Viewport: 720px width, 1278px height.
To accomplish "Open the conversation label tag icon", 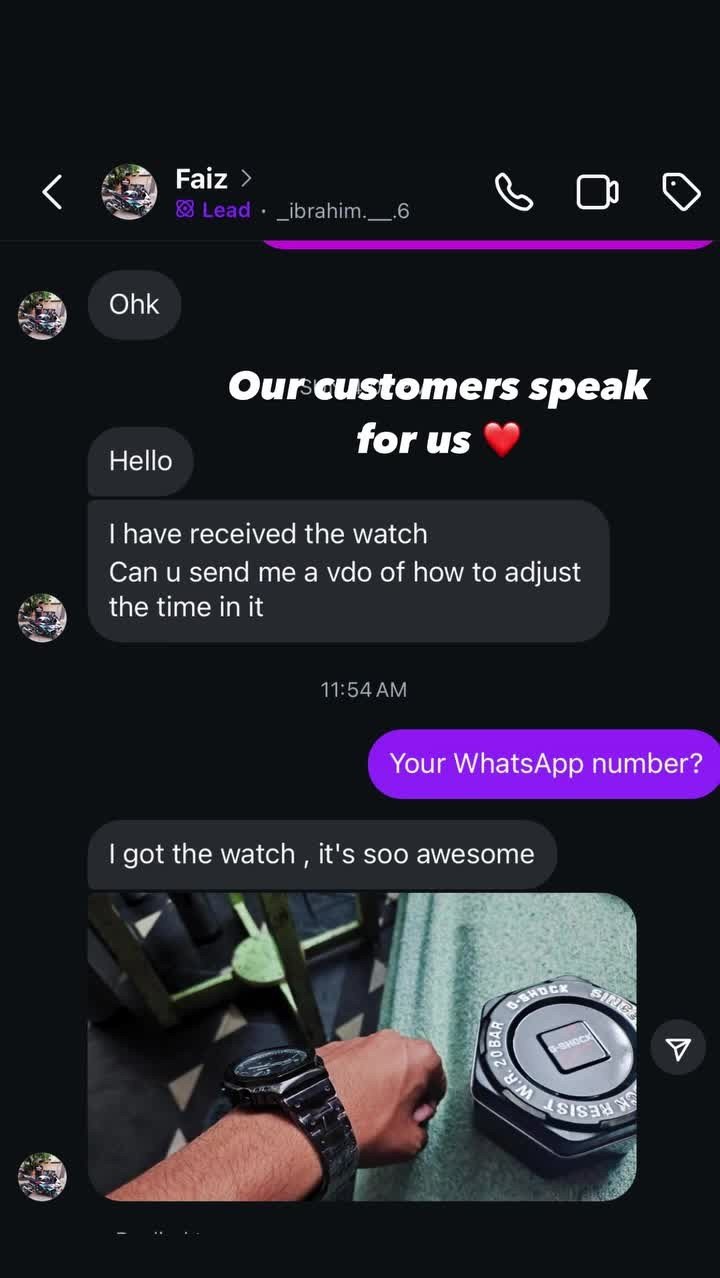I will coord(681,191).
